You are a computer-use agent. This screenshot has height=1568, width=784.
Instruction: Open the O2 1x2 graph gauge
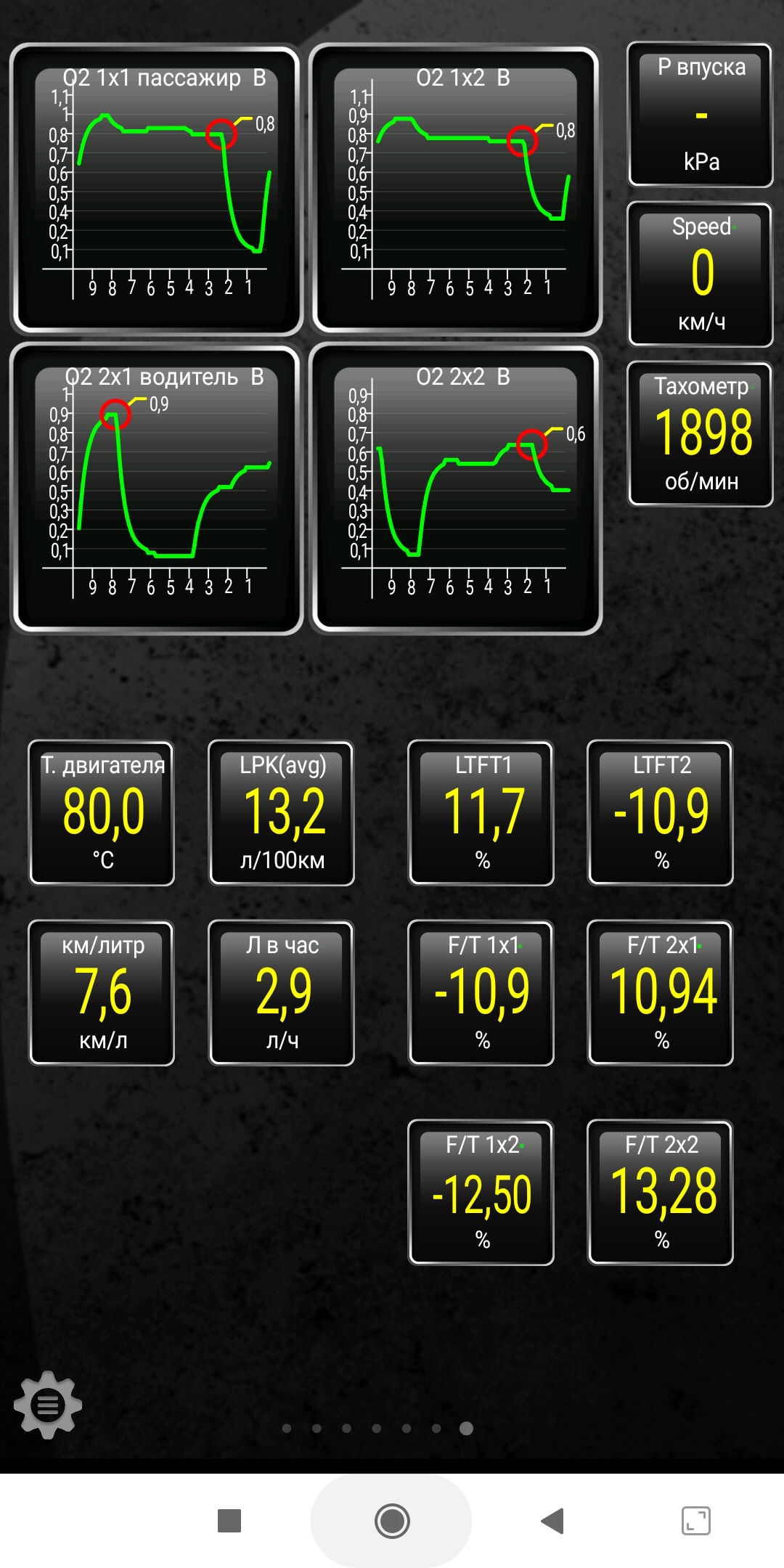click(456, 189)
